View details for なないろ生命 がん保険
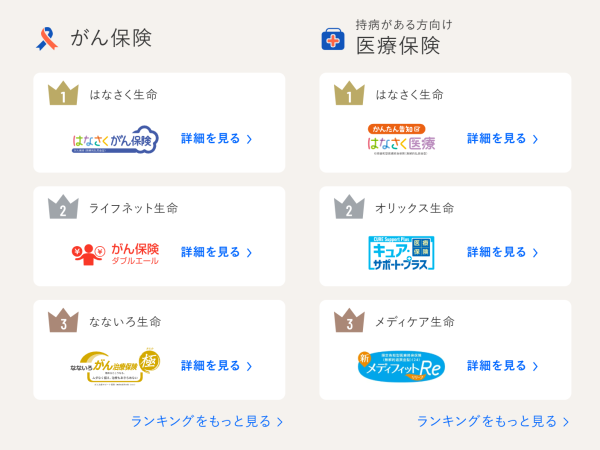600x450 pixels. tap(216, 366)
